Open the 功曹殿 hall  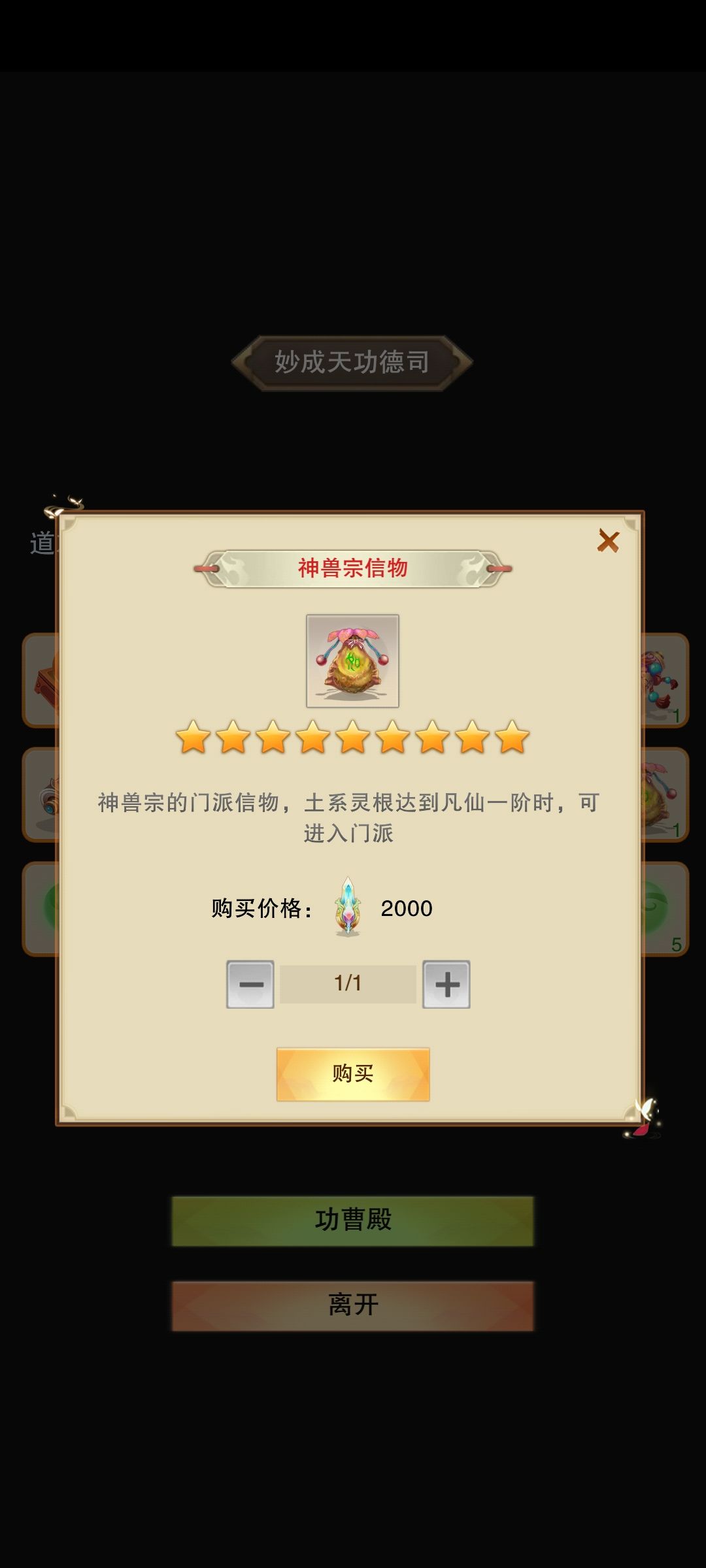click(x=352, y=1220)
